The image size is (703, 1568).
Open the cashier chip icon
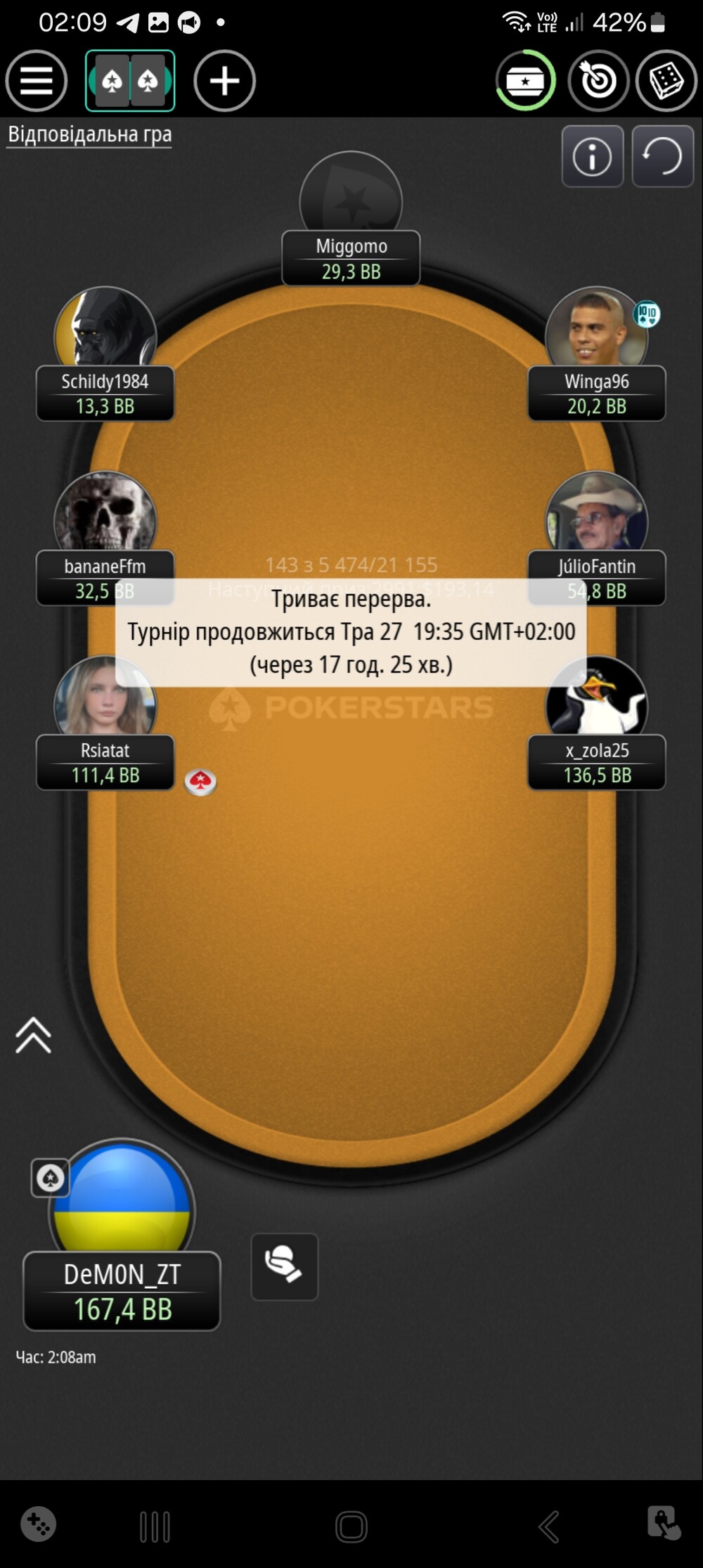tap(526, 81)
